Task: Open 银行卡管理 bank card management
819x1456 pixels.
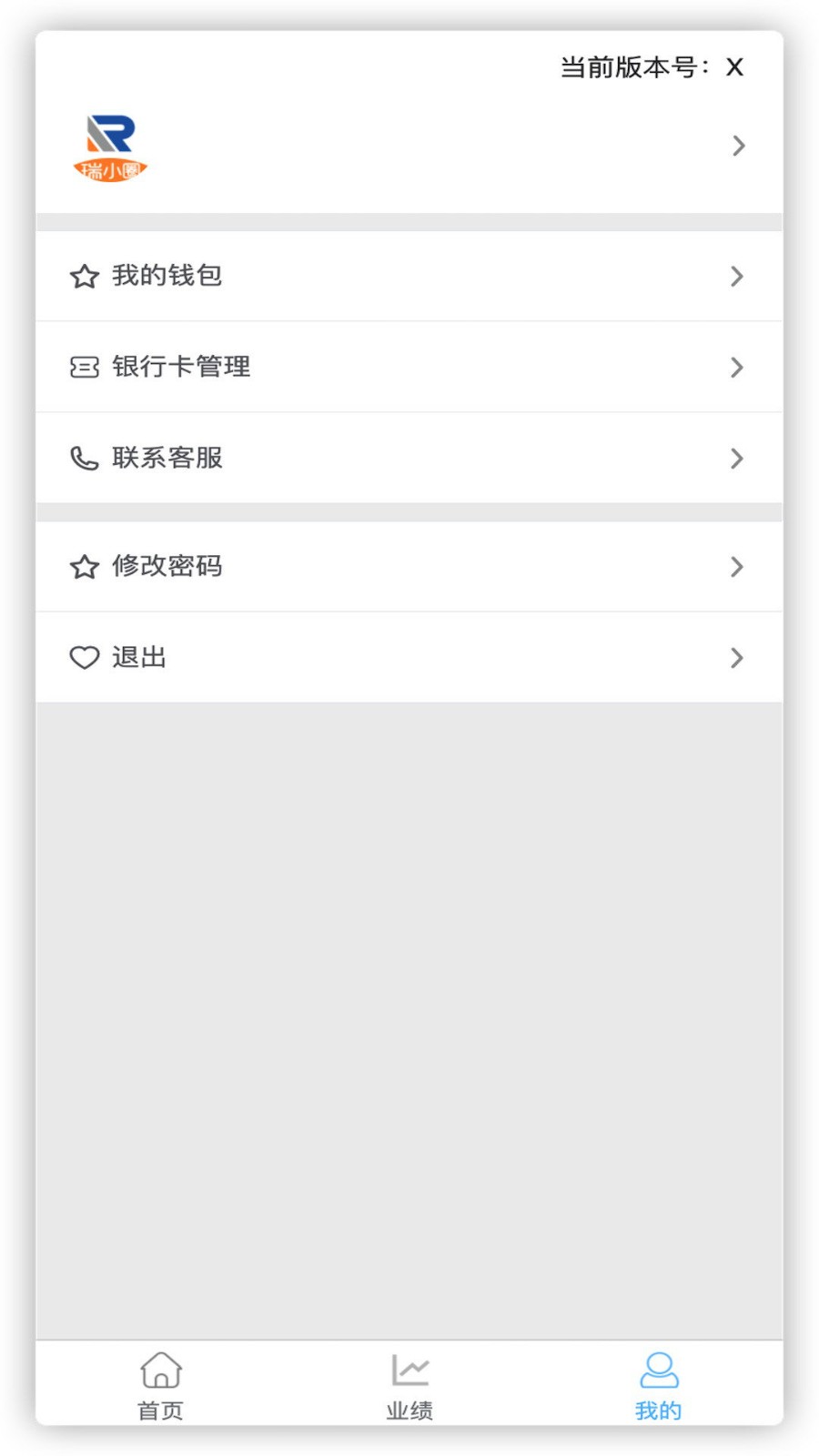Action: (409, 367)
